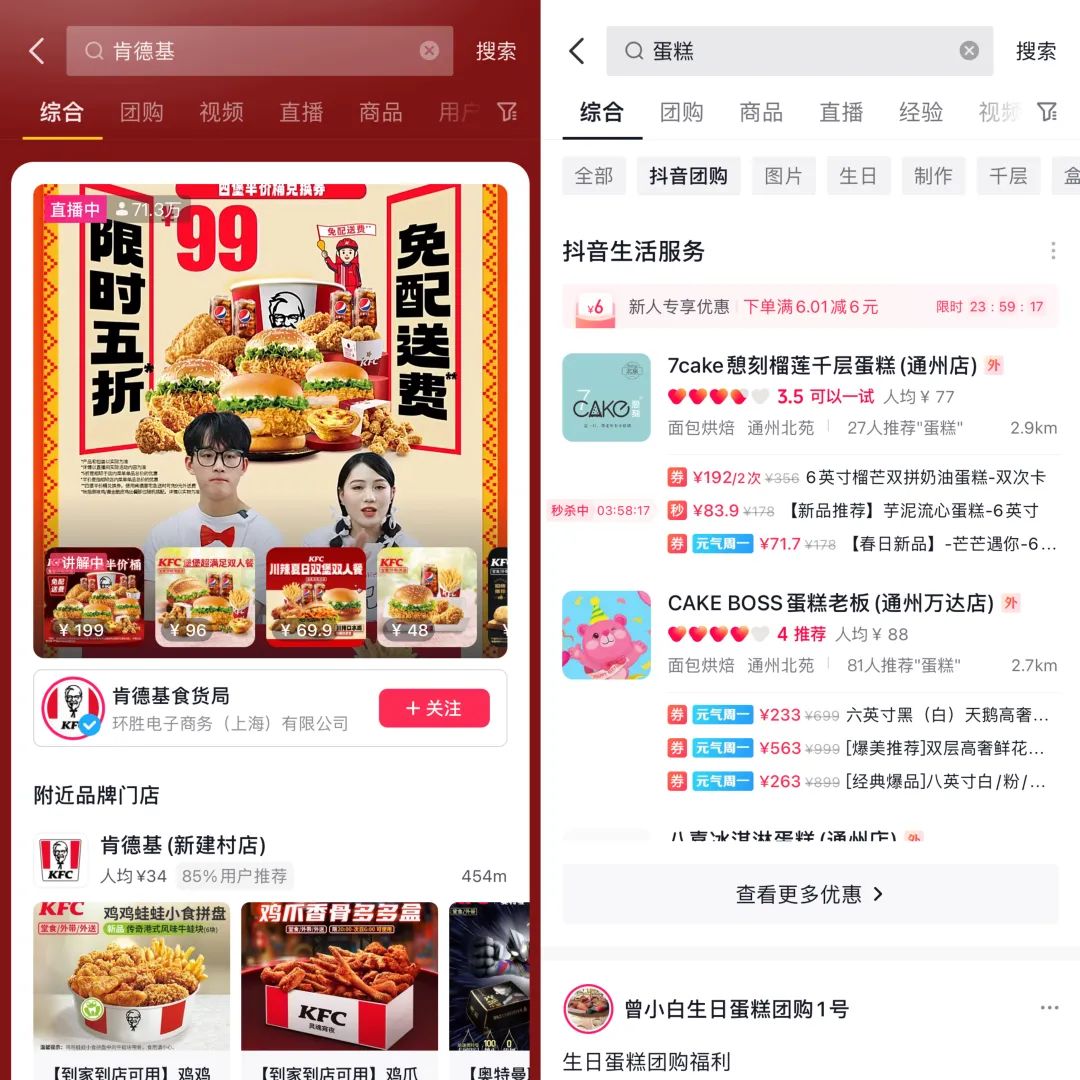Screen dimensions: 1080x1080
Task: Select the 抖音团购 chip
Action: point(688,176)
